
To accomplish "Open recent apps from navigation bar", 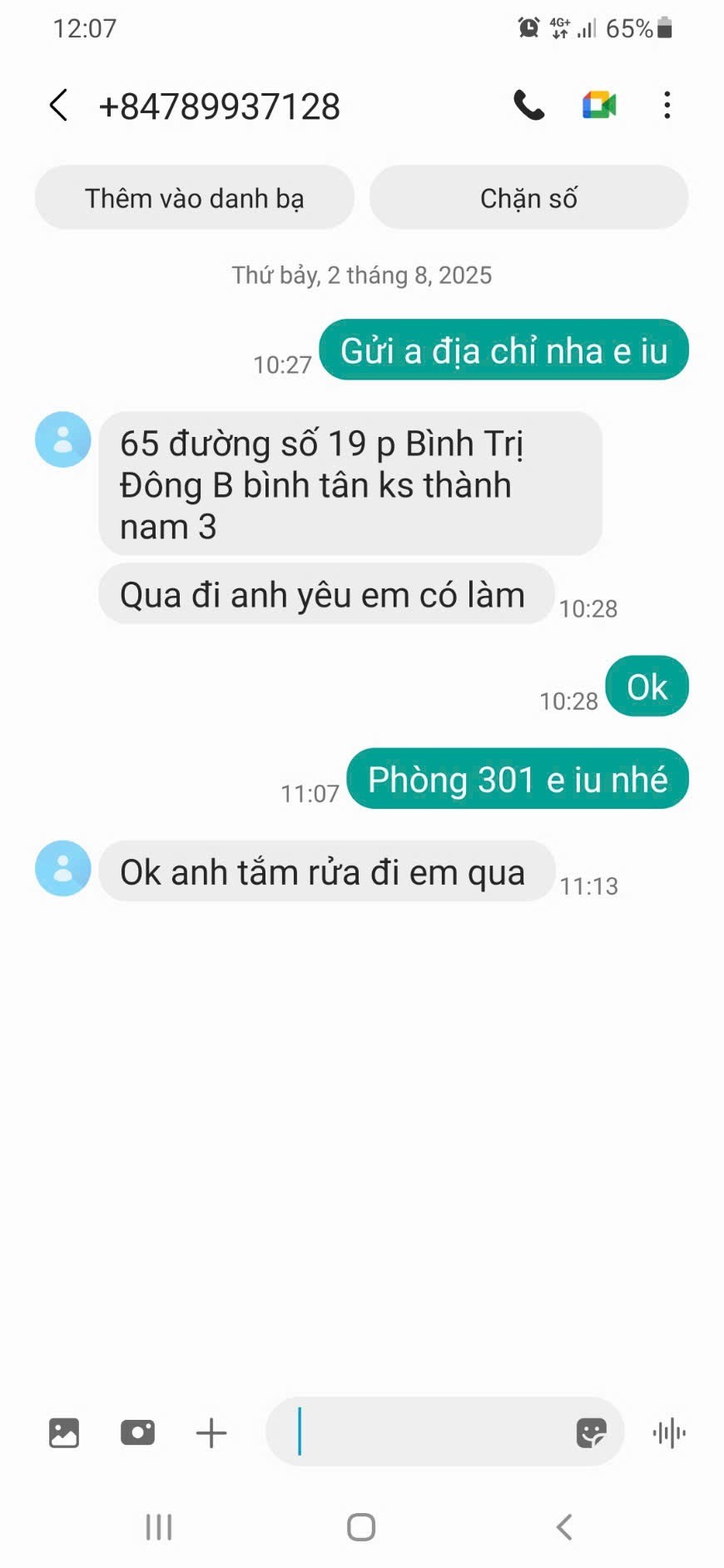I will 159,1527.
